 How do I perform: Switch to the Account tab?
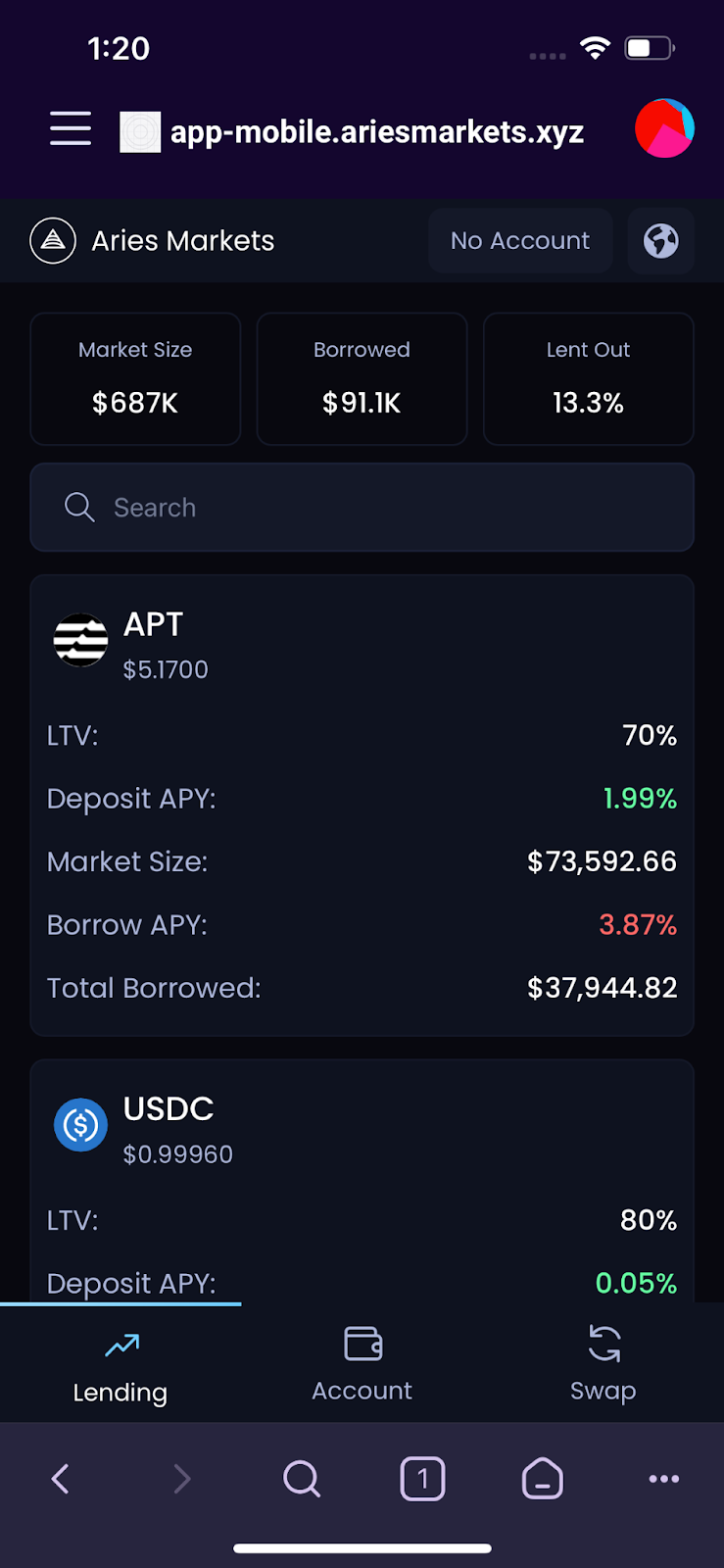point(362,1363)
